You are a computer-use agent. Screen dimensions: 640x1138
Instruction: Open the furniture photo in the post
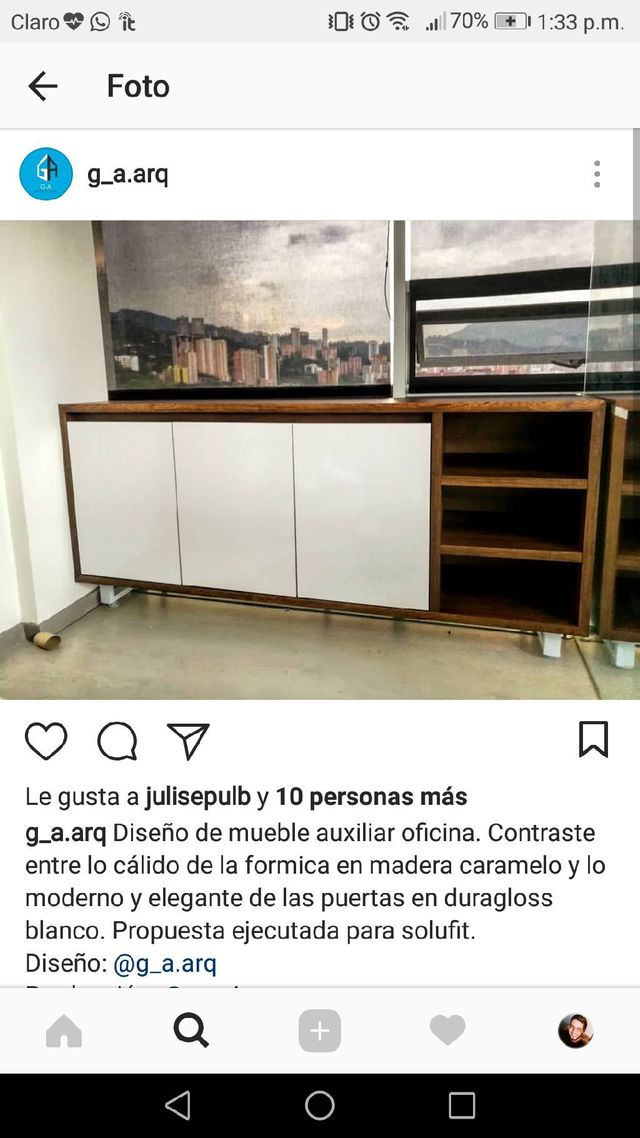tap(320, 460)
